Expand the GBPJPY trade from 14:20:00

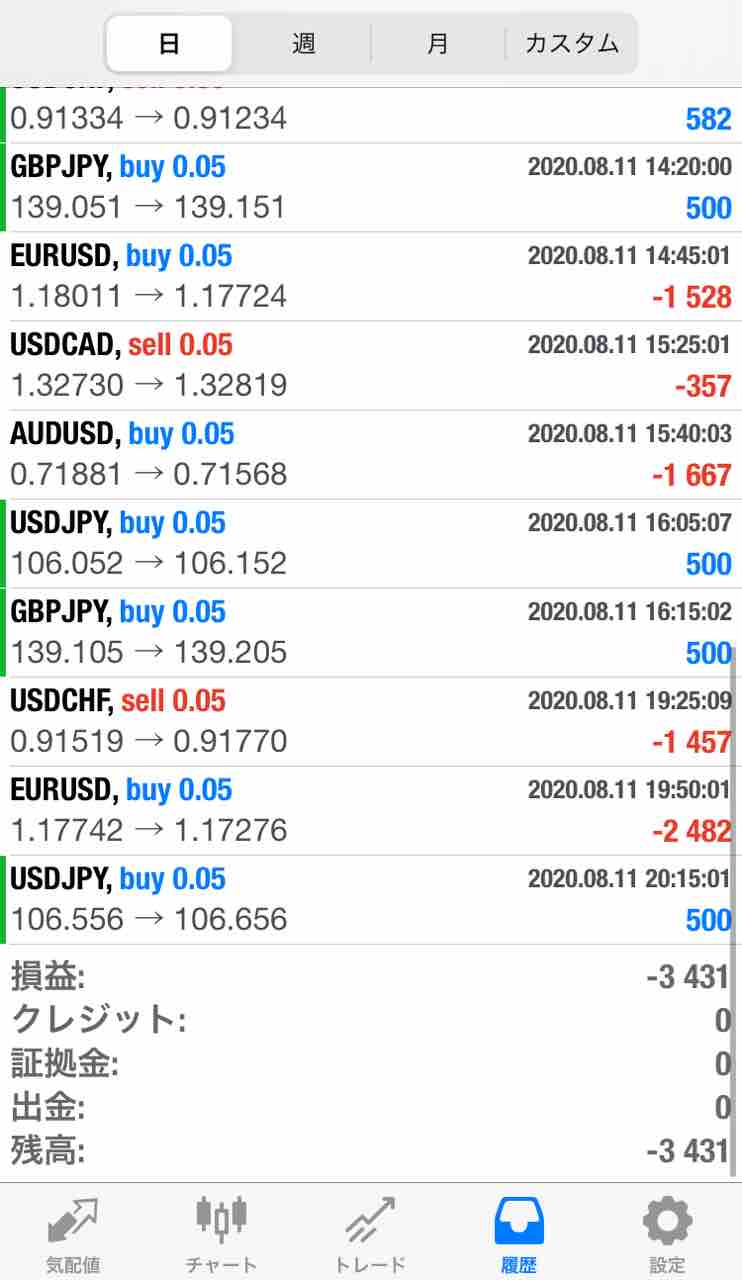[371, 187]
